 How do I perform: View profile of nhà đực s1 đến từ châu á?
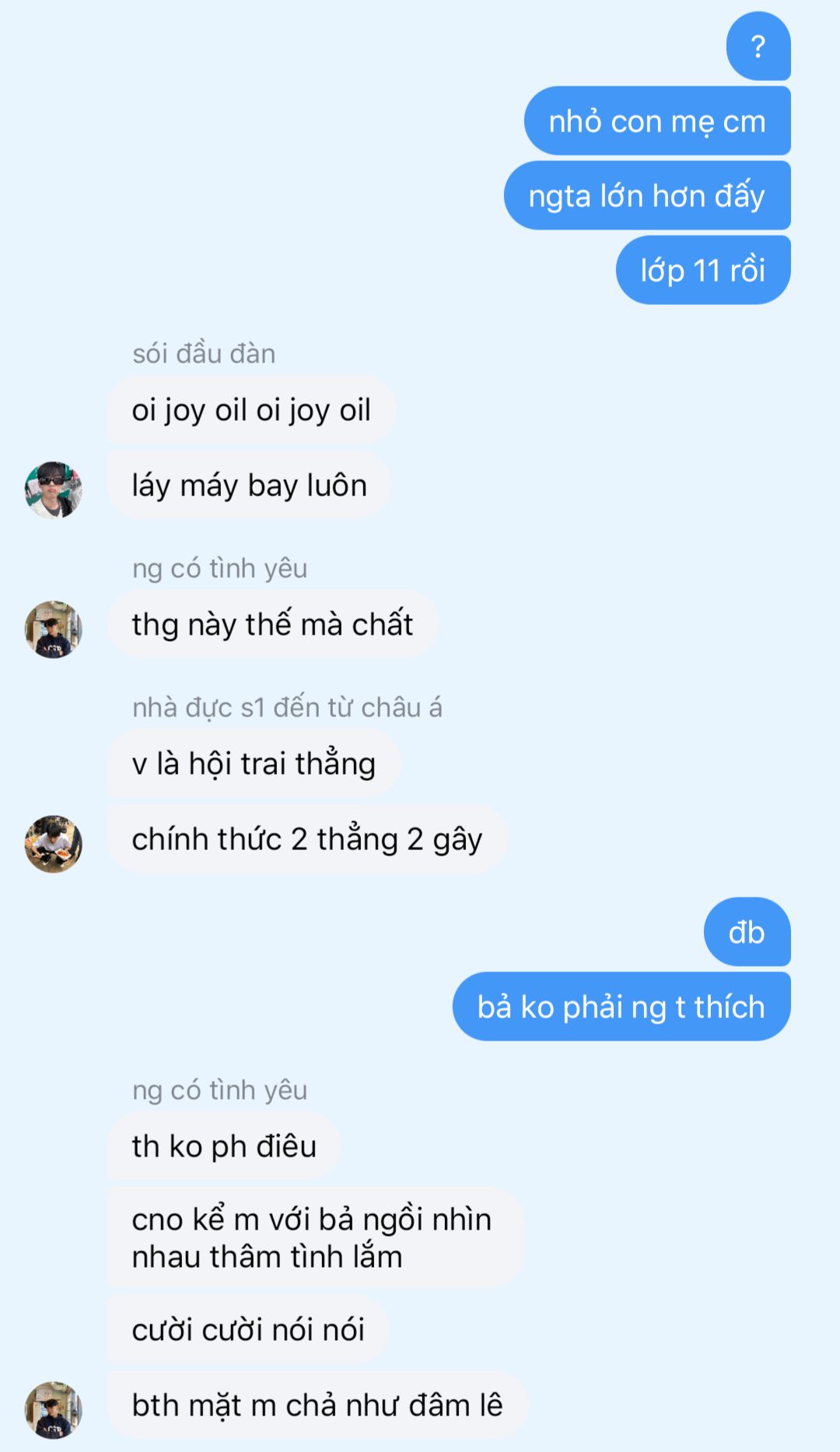pos(53,844)
